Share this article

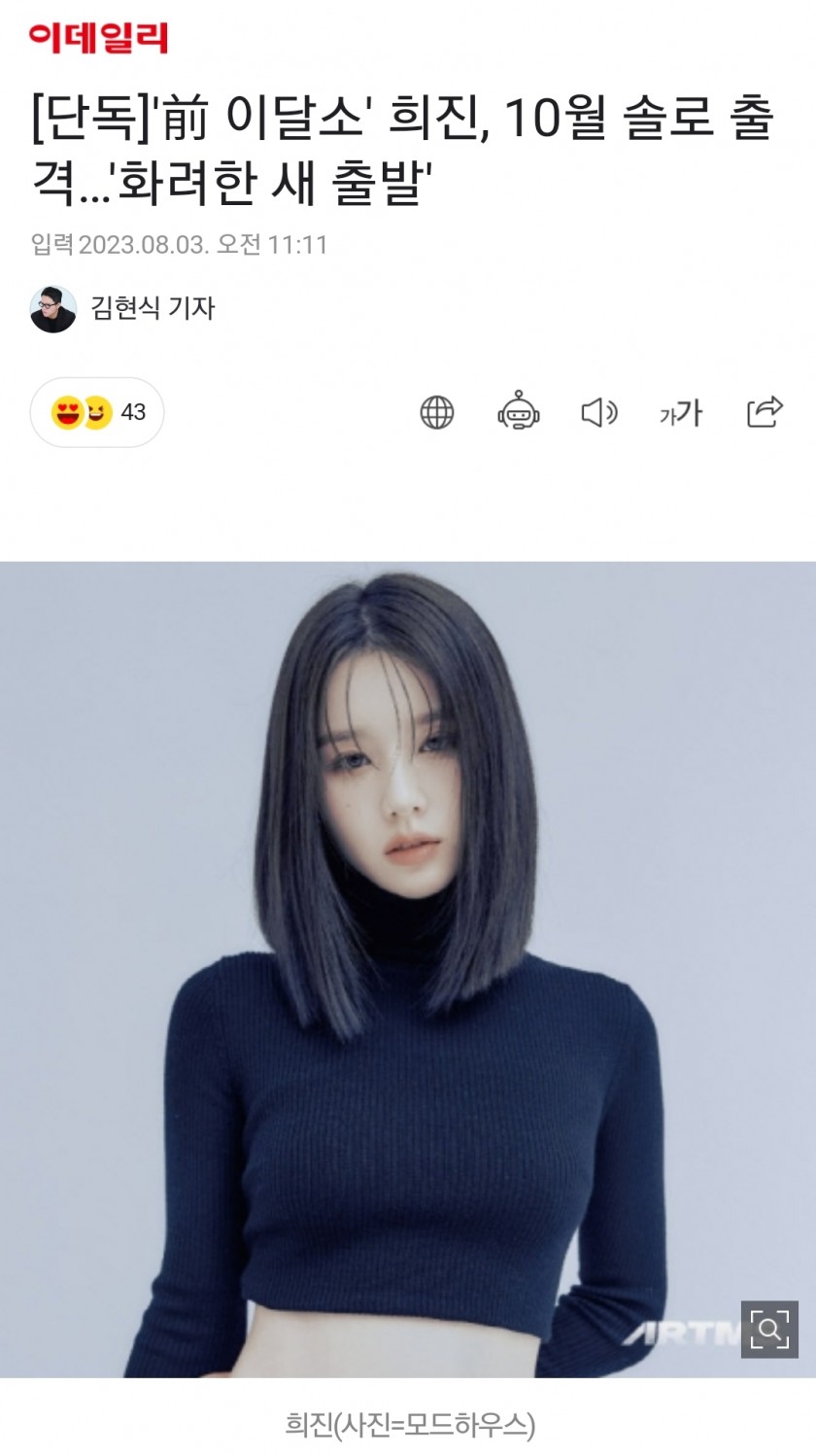[765, 412]
